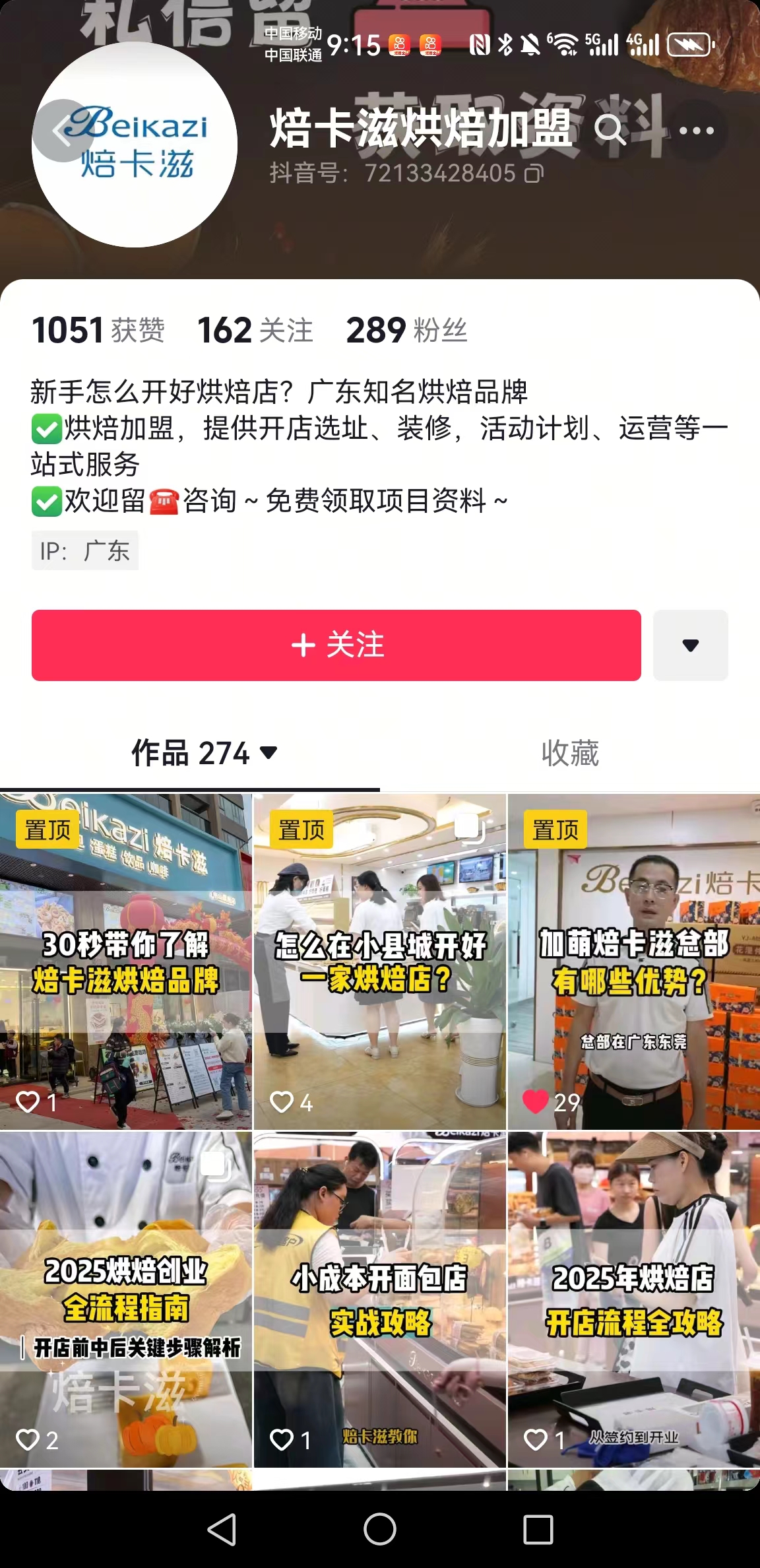Open the 2025烘焙创业全流程指南 video

[x=125, y=1299]
